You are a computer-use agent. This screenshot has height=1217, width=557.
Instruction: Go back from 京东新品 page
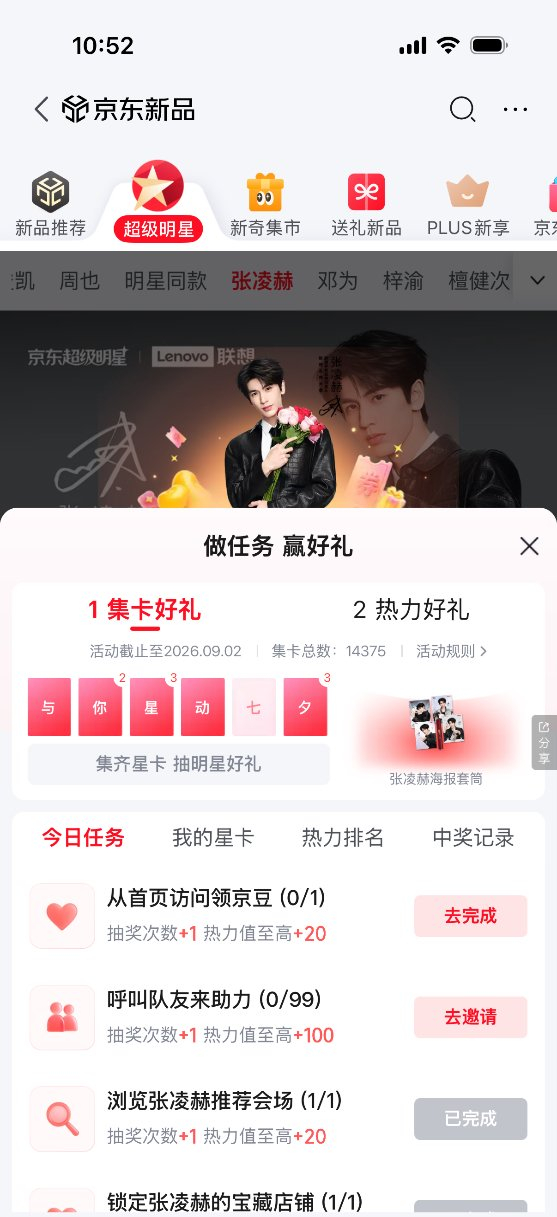tap(41, 109)
